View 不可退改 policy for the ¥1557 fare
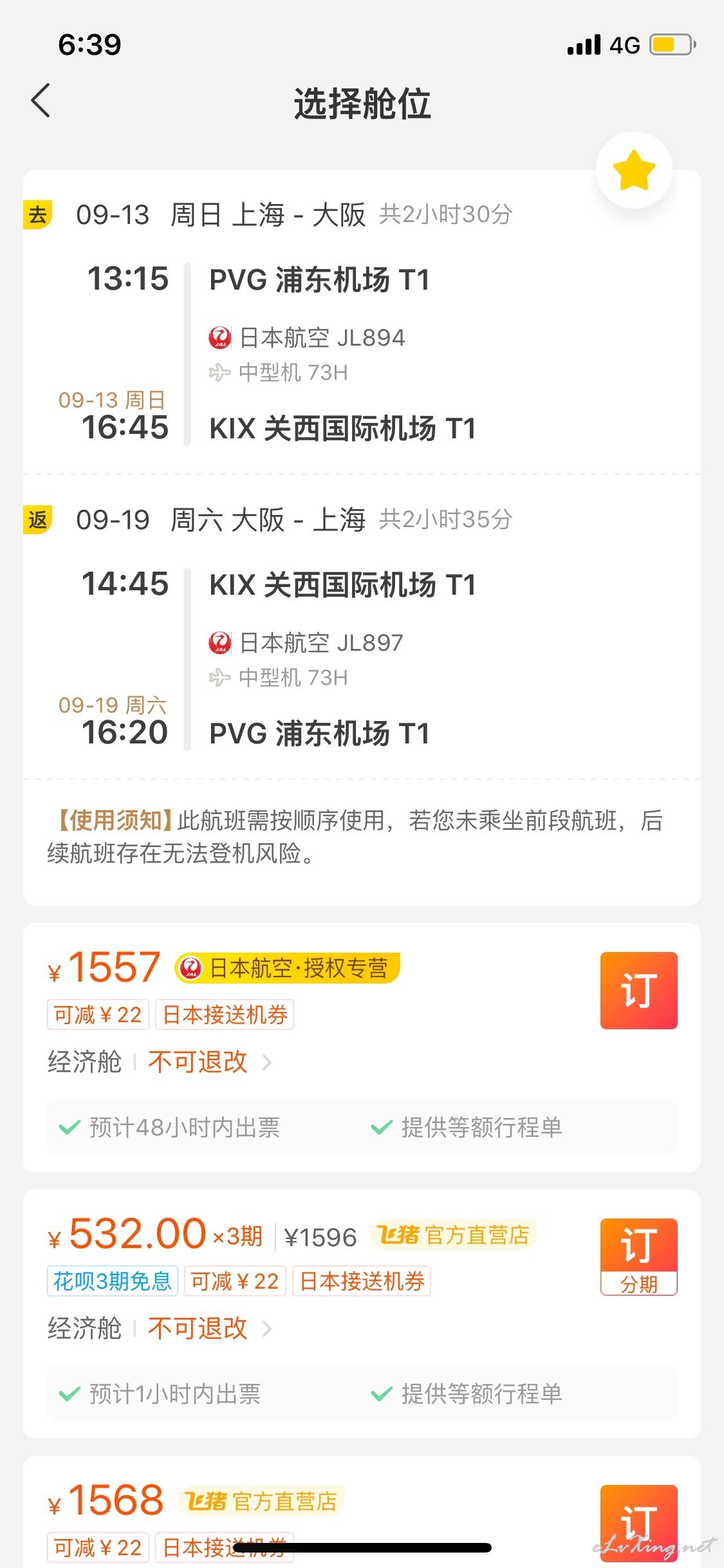The width and height of the screenshot is (724, 1568). click(210, 1062)
